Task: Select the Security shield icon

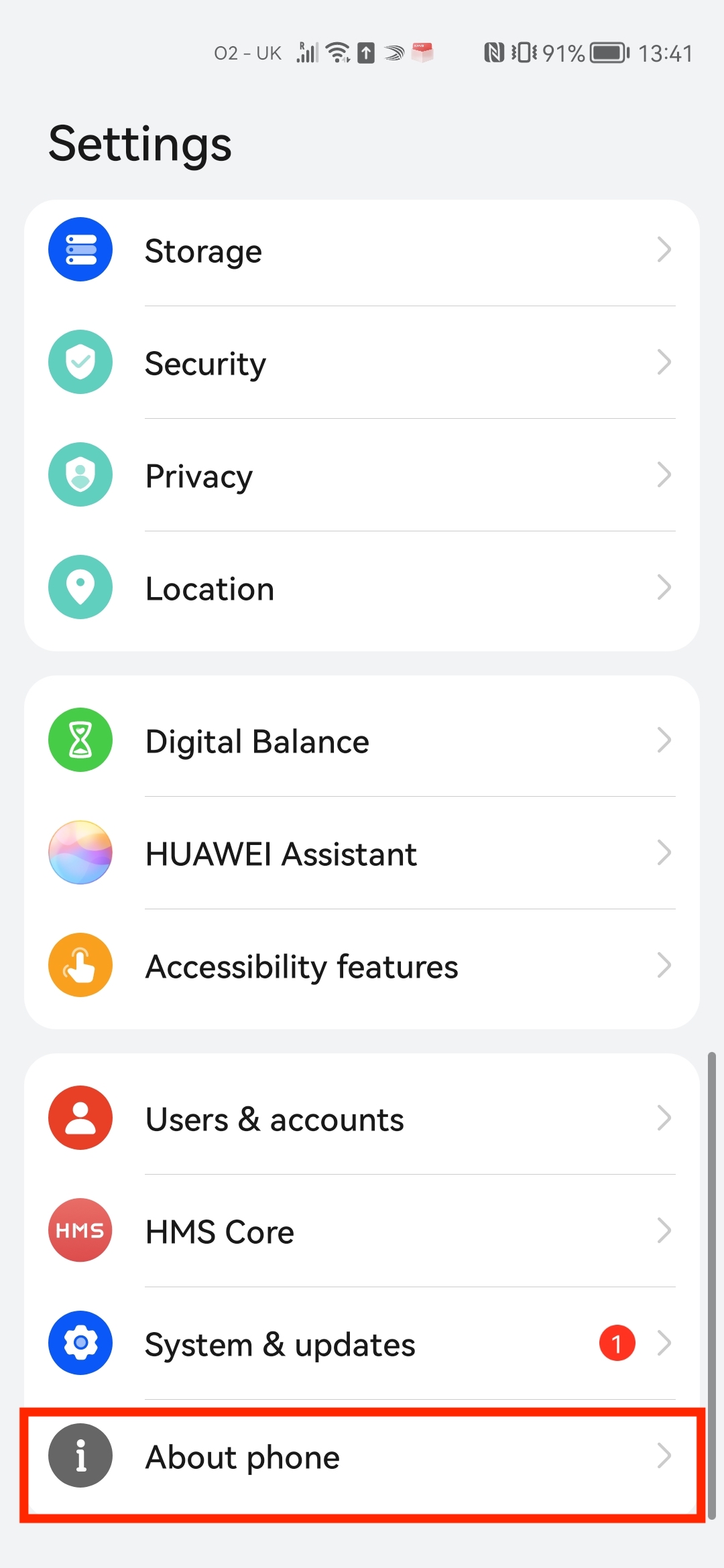Action: click(x=80, y=362)
